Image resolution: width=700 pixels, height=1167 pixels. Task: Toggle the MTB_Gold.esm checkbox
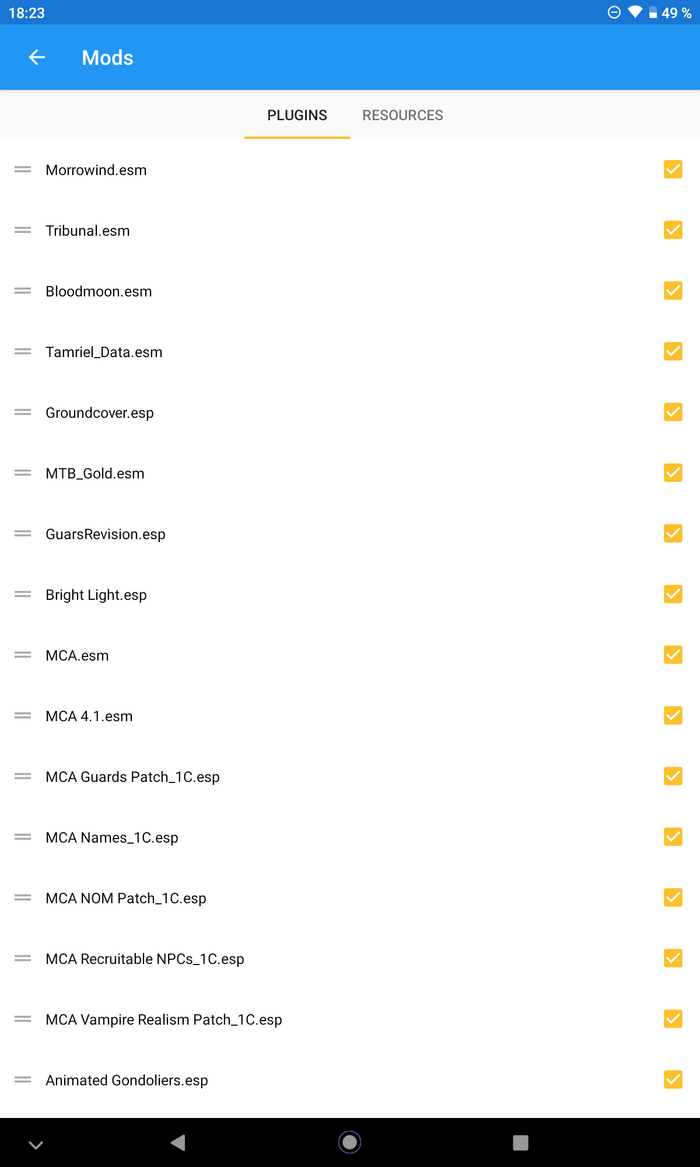(x=672, y=473)
